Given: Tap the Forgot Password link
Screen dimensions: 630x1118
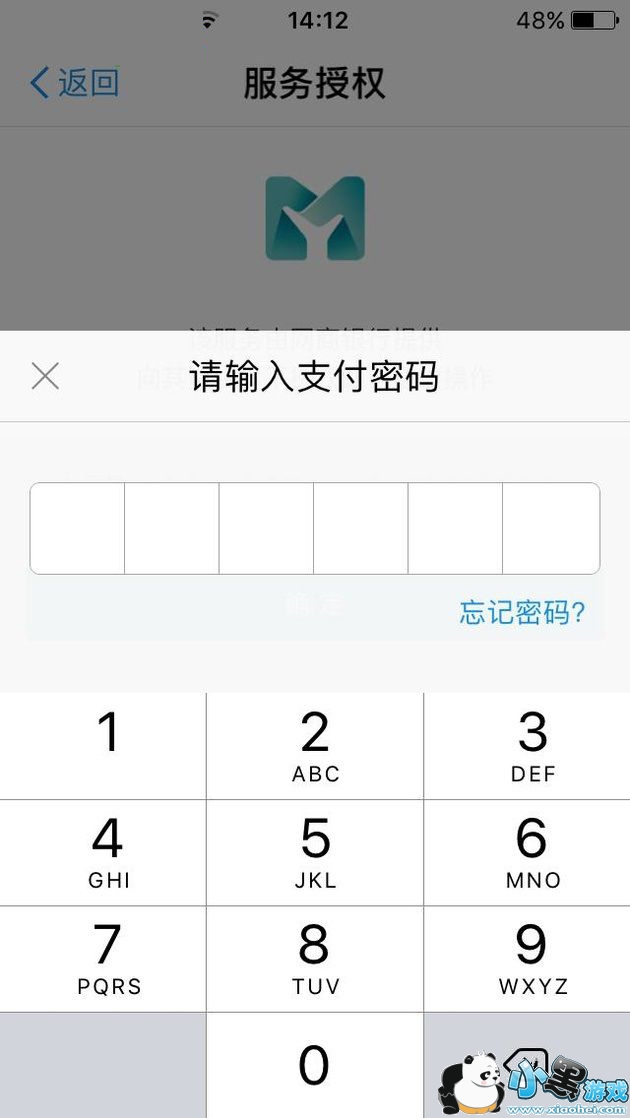Looking at the screenshot, I should pyautogui.click(x=522, y=612).
